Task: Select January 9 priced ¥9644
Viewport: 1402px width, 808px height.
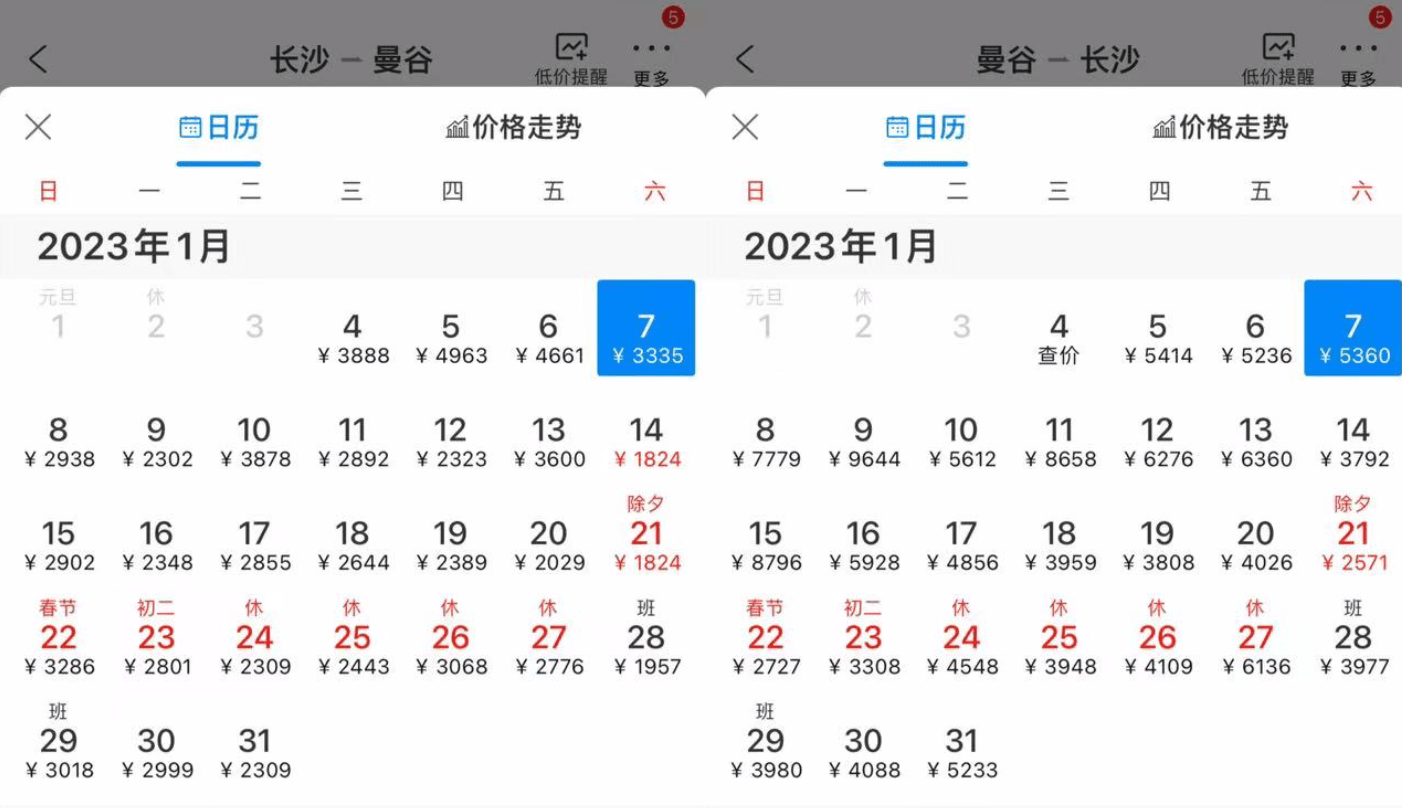Action: 863,443
